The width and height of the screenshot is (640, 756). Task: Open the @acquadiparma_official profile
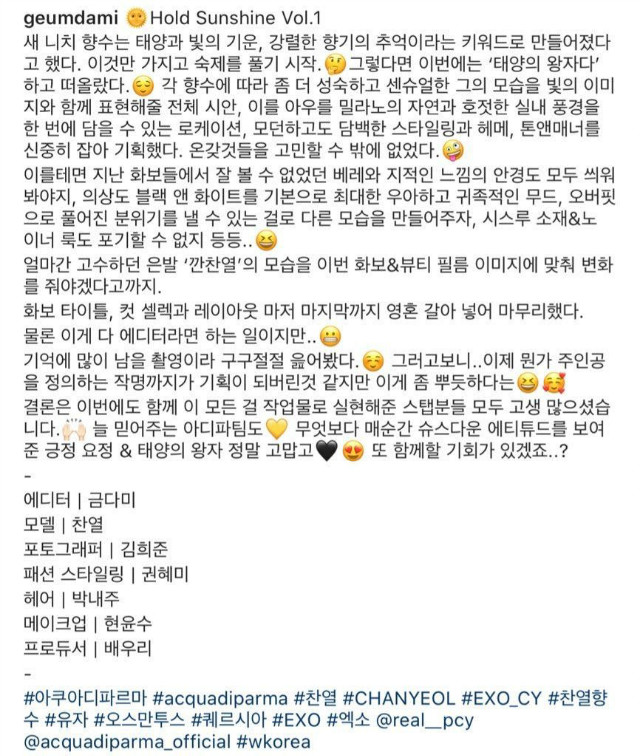[124, 743]
